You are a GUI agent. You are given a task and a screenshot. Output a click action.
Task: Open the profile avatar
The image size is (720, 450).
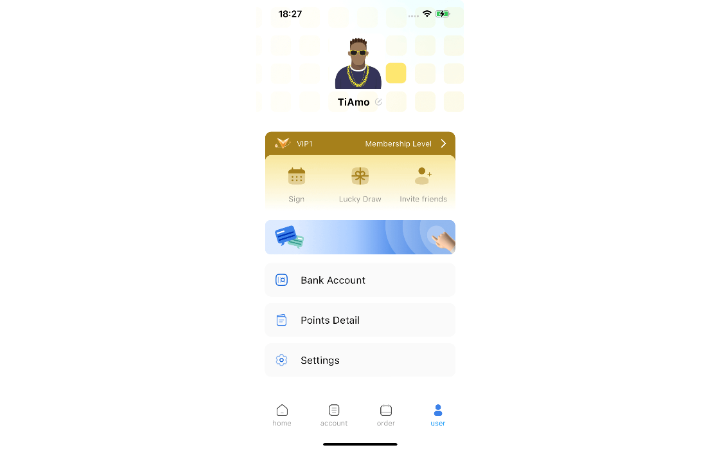coord(358,64)
